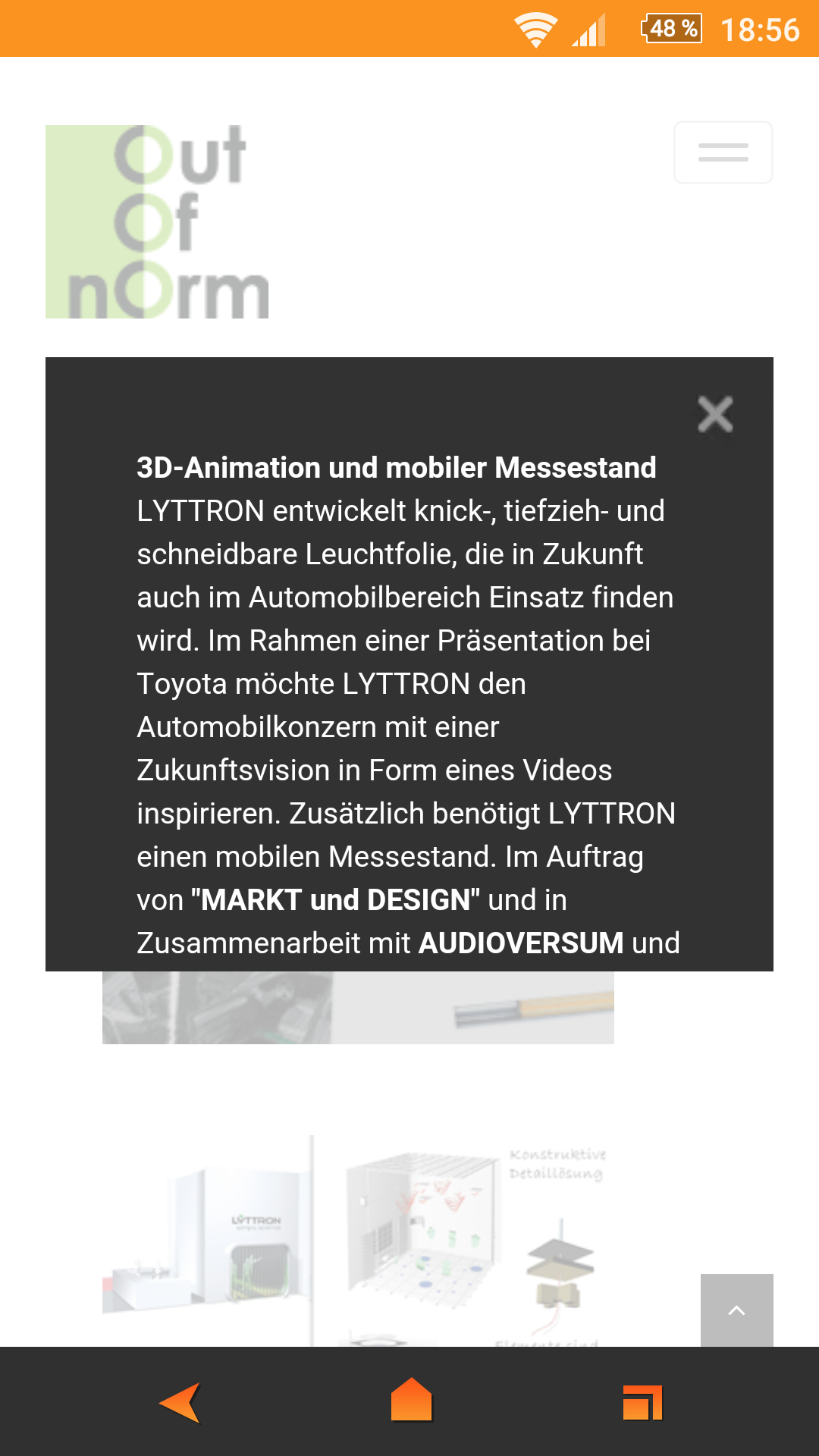Screen dimensions: 819x1456
Task: Go back with the system back button
Action: pyautogui.click(x=180, y=1402)
